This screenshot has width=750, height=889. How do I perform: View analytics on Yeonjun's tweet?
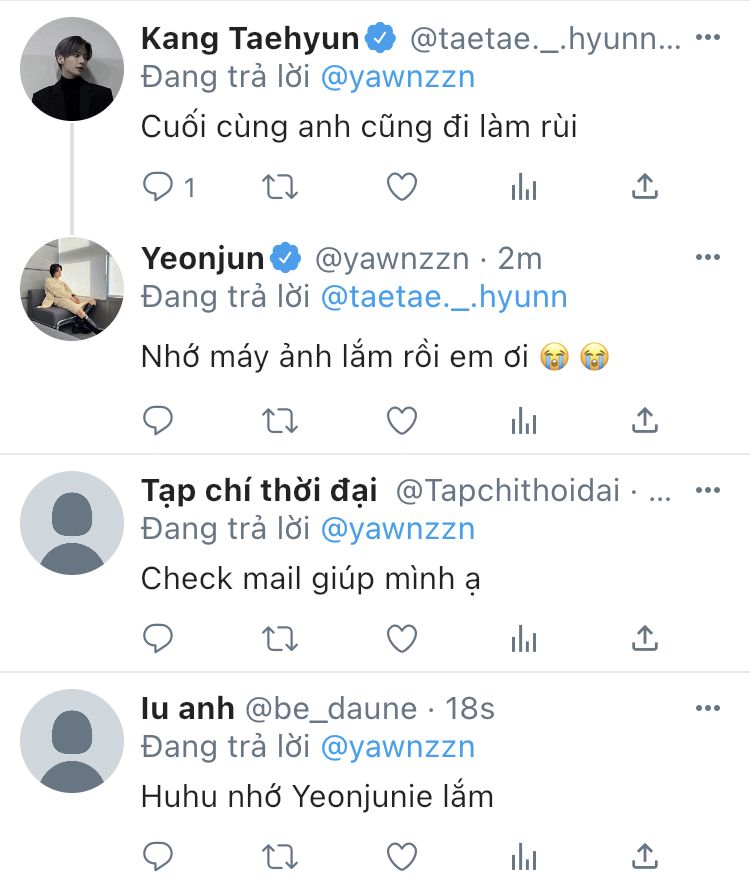523,421
